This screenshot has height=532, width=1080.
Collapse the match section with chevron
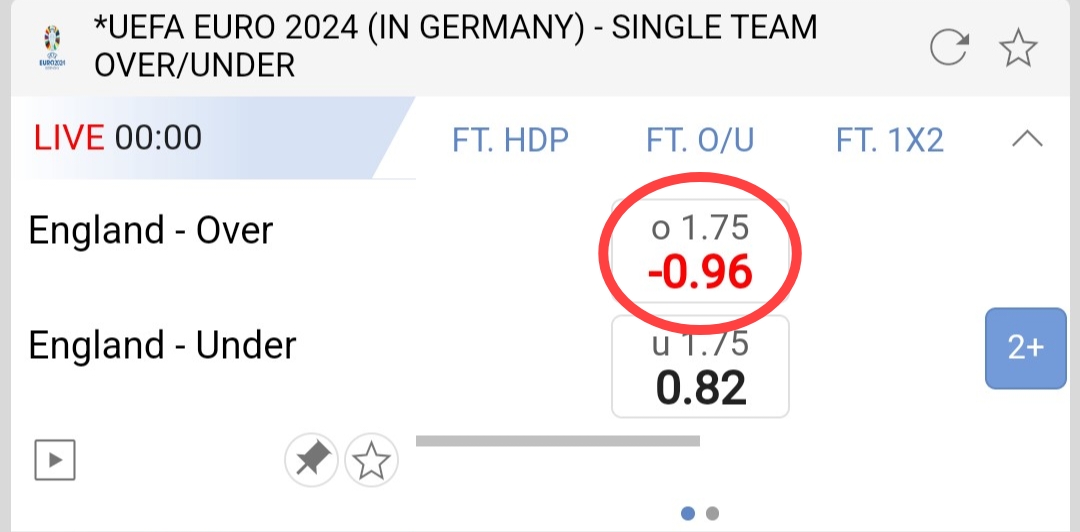coord(1027,140)
